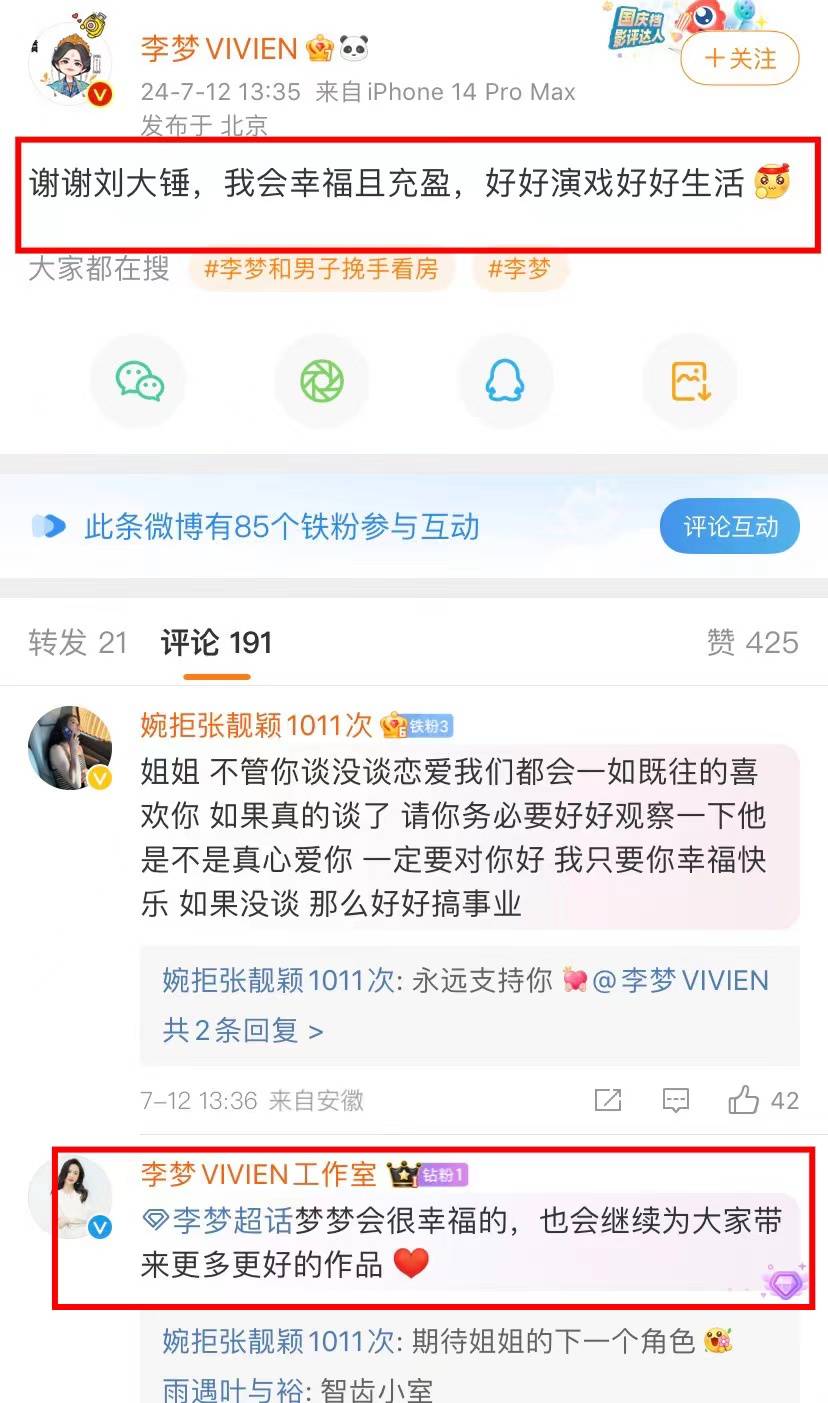The width and height of the screenshot is (828, 1403).
Task: Follow 李梦VIVIEN with the 关注 button
Action: (x=740, y=59)
